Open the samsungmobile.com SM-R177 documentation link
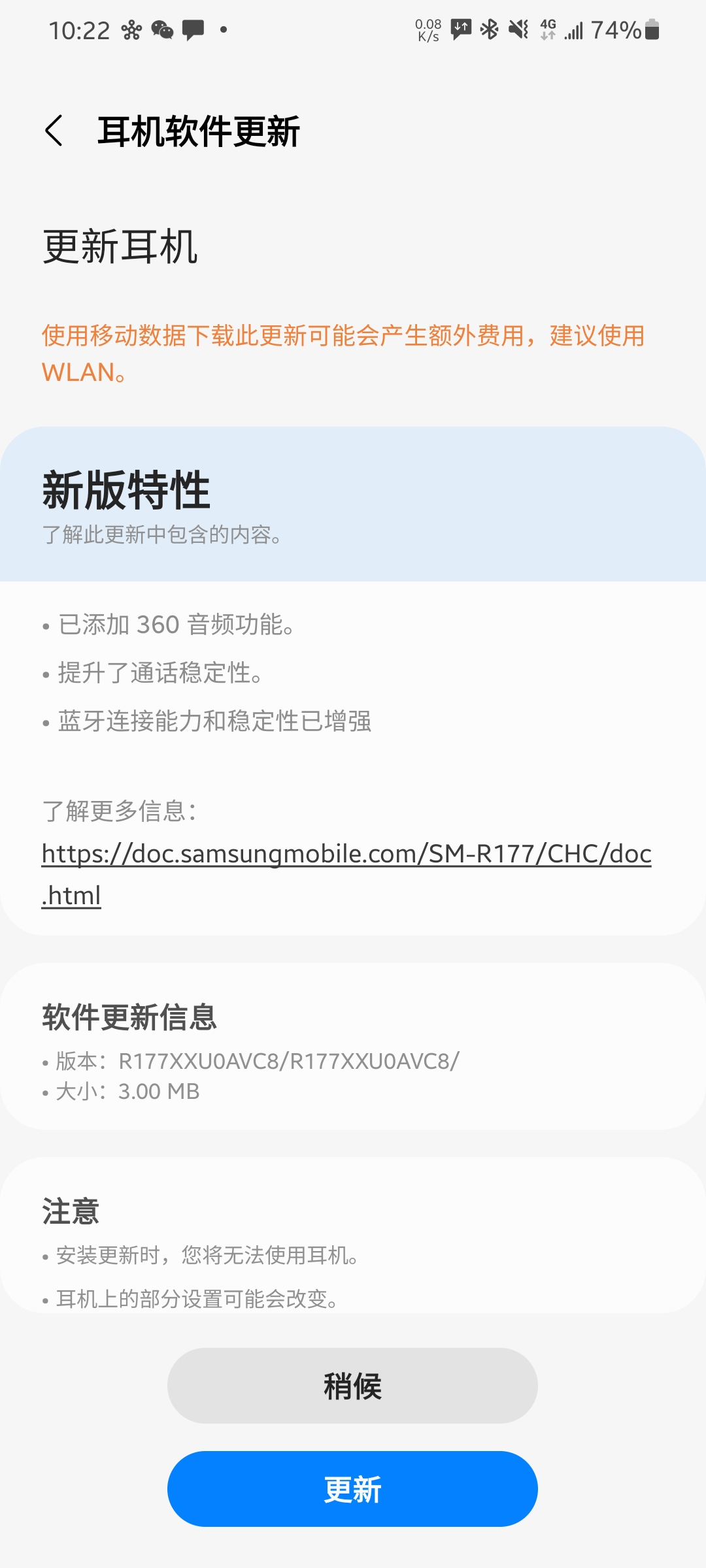Image resolution: width=706 pixels, height=1568 pixels. point(346,856)
